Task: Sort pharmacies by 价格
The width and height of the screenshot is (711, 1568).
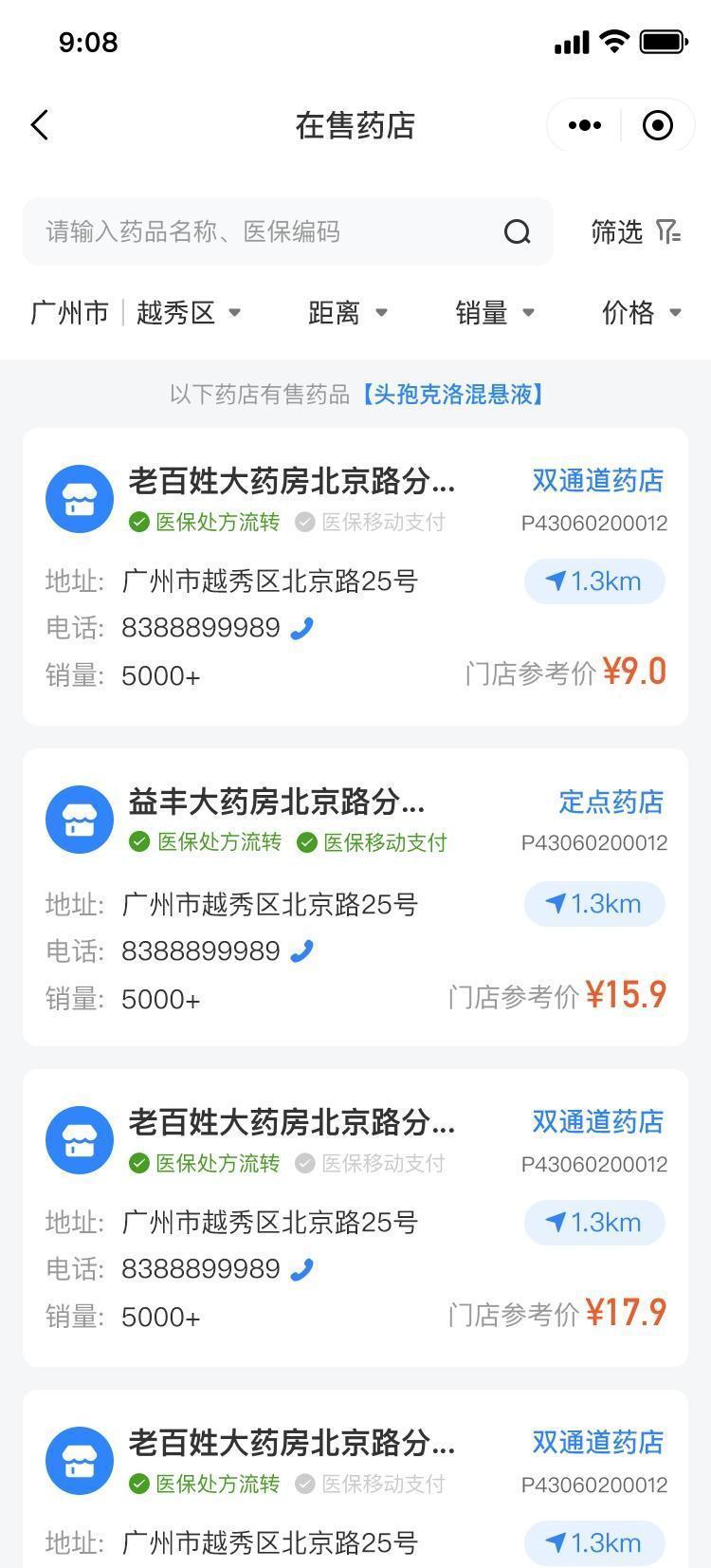Action: tap(641, 312)
